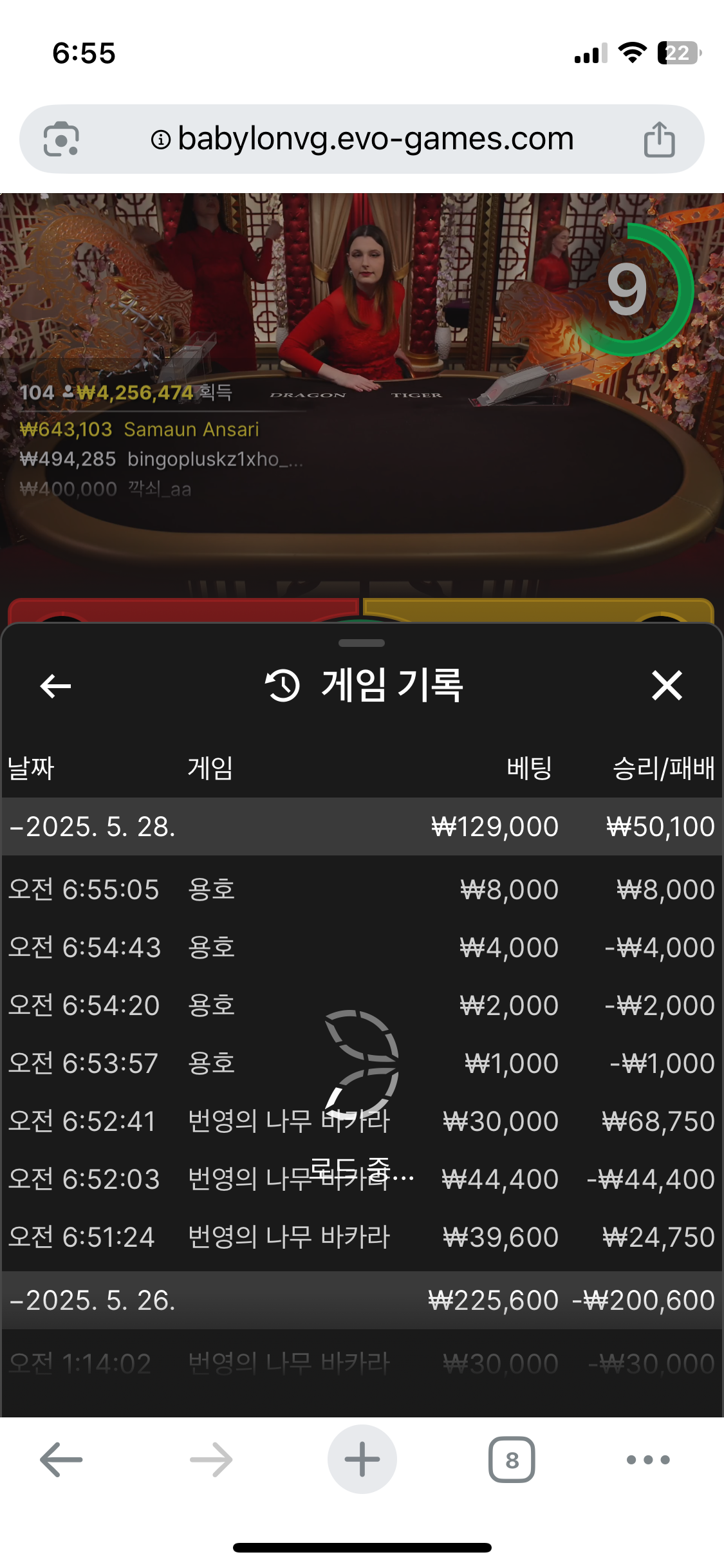Show the 8 open browser tabs
Screen dimensions: 724x1568
512,1460
